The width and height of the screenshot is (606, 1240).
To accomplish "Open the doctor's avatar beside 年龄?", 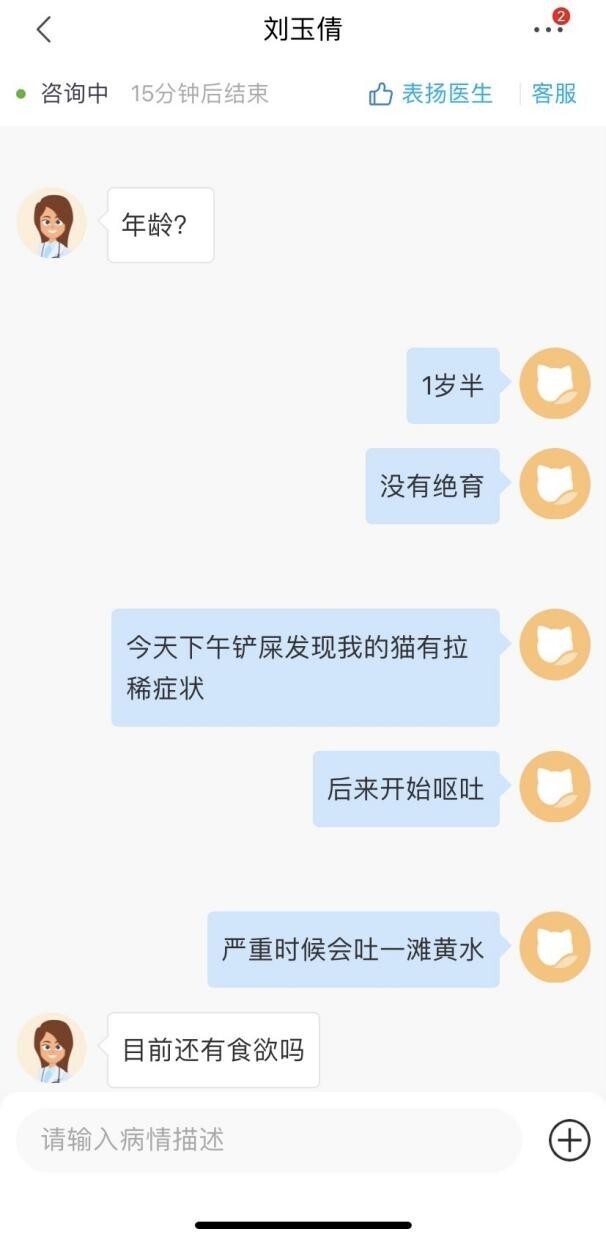I will click(52, 224).
